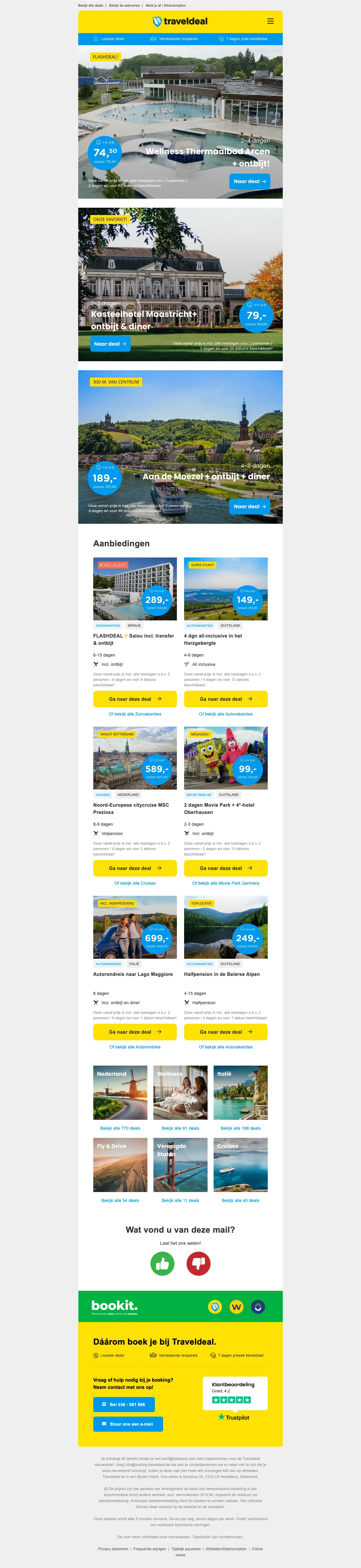Open the MSC Preziosa citycruise deal button
Image resolution: width=361 pixels, height=1568 pixels.
coord(134,869)
